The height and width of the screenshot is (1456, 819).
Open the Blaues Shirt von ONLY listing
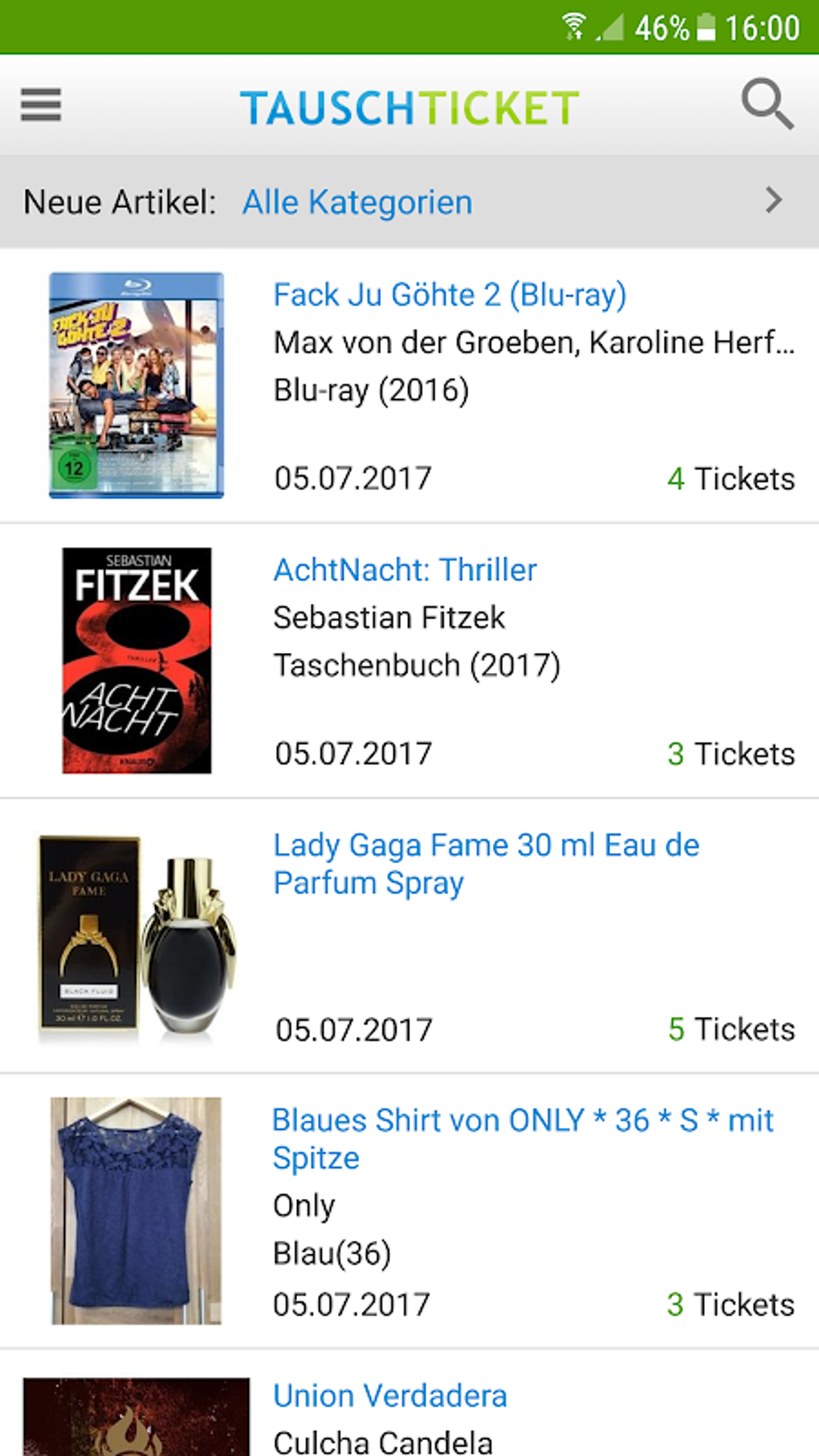[522, 1138]
